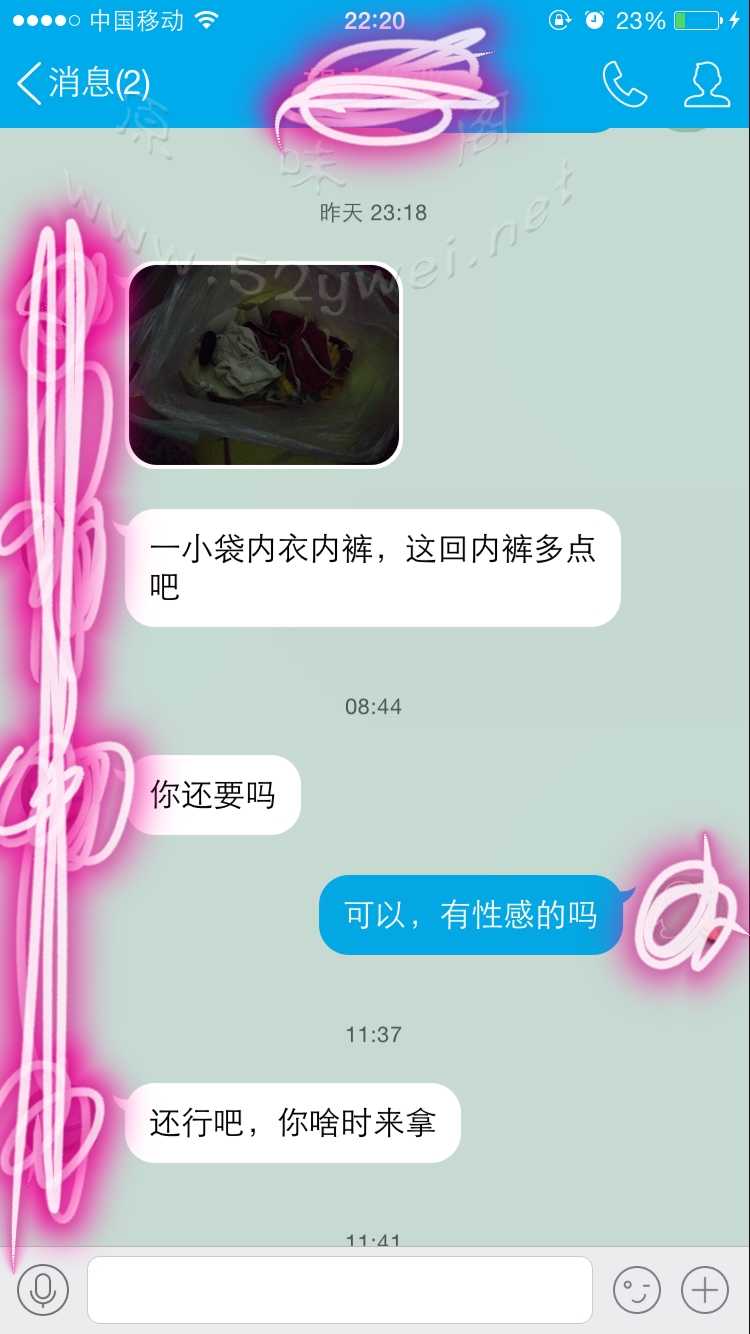Open the plus attachments menu

coord(705,1290)
